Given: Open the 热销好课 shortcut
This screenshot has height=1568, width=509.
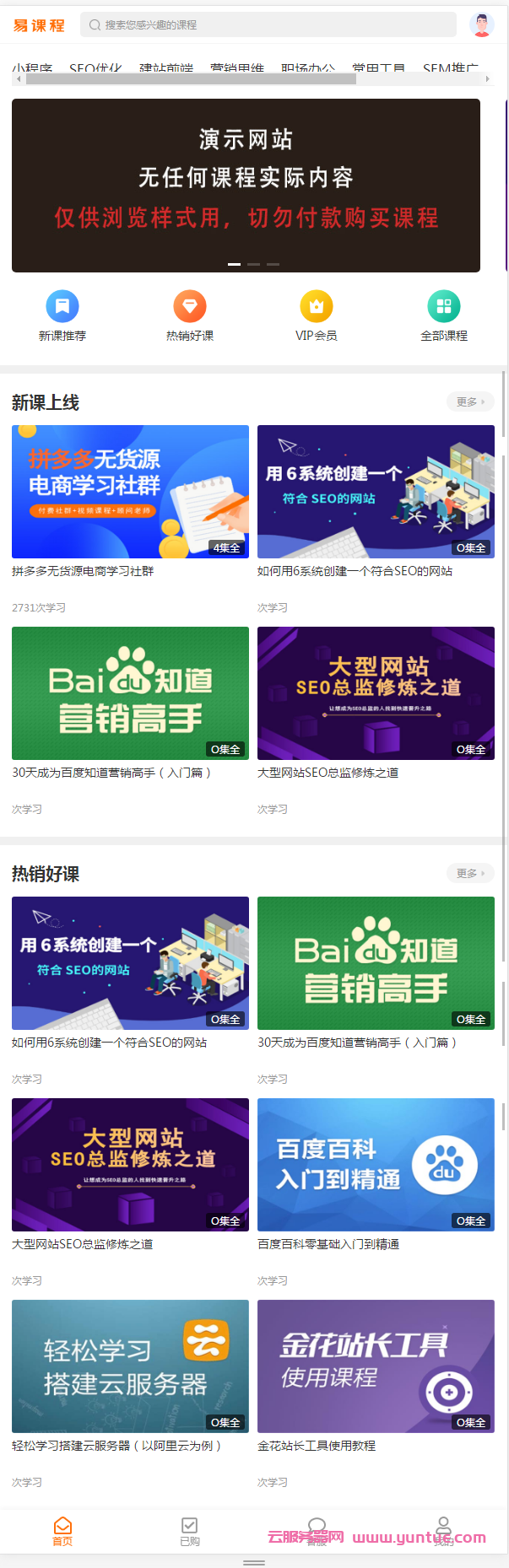Looking at the screenshot, I should 190,315.
